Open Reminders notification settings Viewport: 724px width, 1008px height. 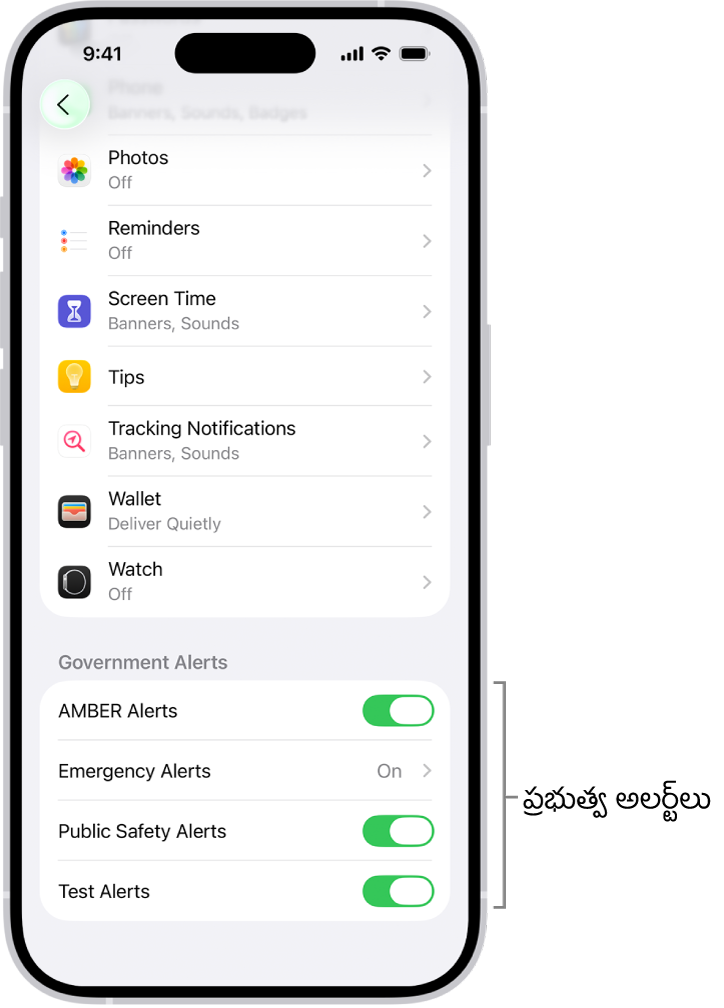point(245,240)
